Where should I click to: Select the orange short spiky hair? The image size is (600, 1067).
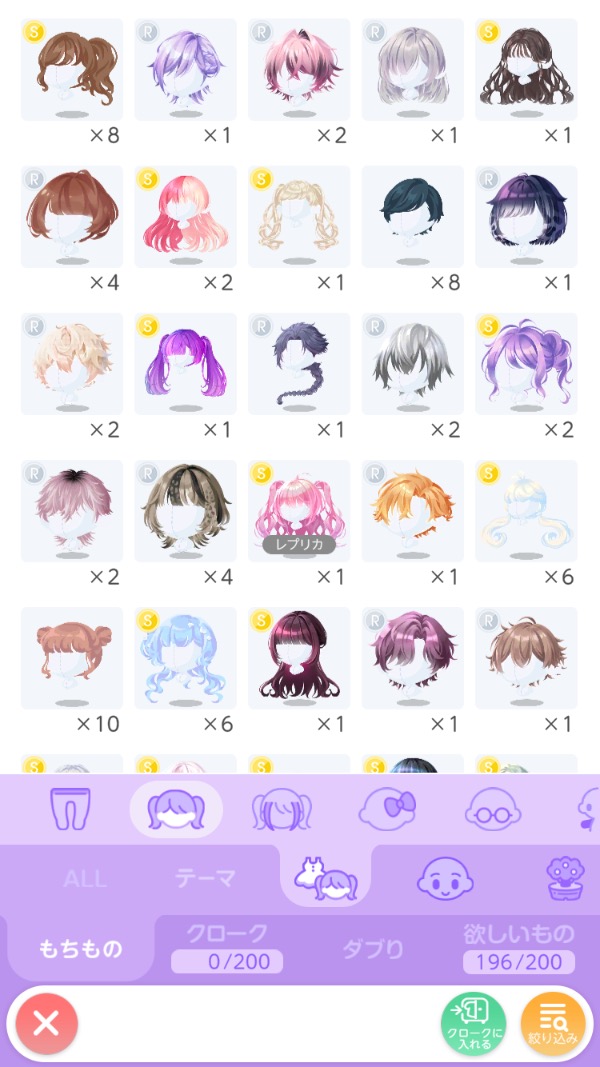pyautogui.click(x=412, y=511)
